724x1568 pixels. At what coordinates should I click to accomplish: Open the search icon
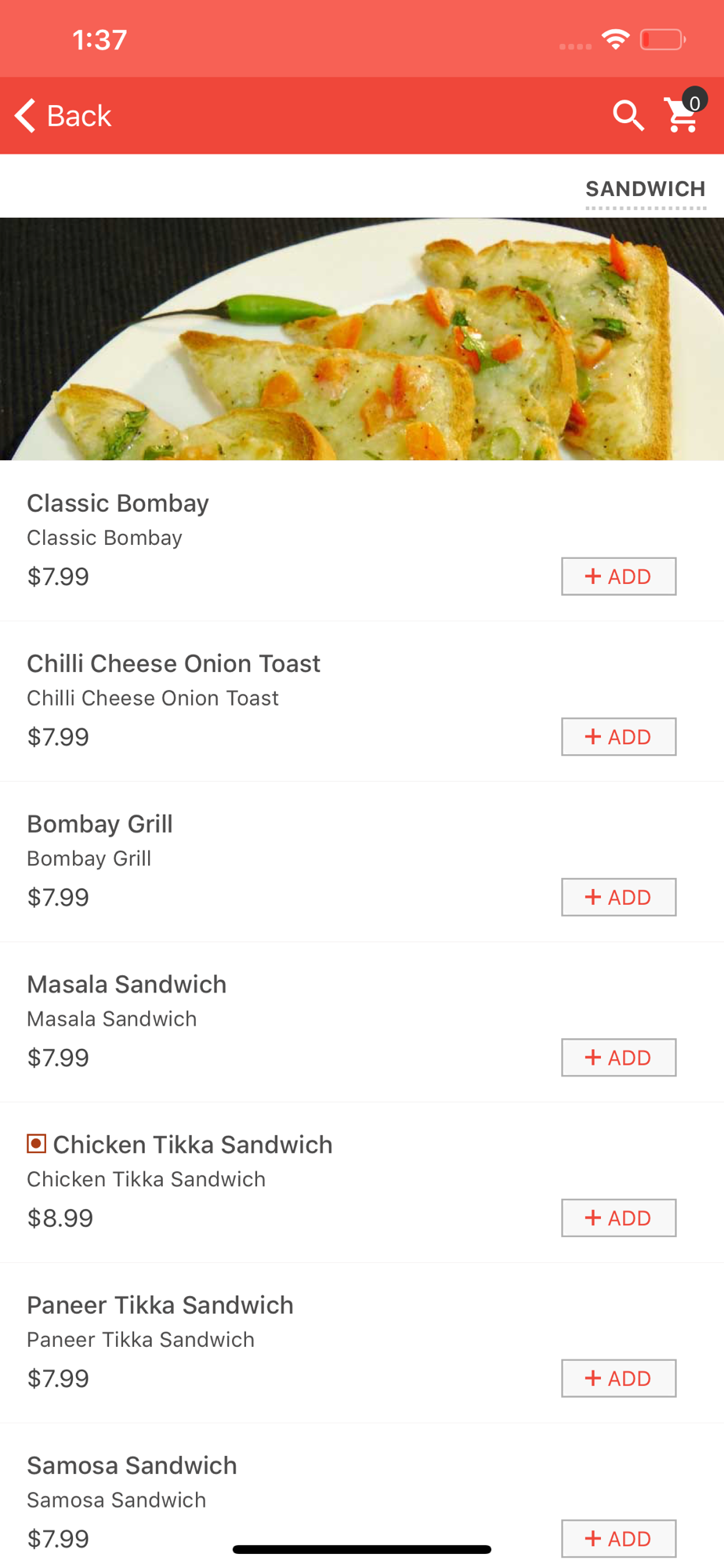(628, 116)
